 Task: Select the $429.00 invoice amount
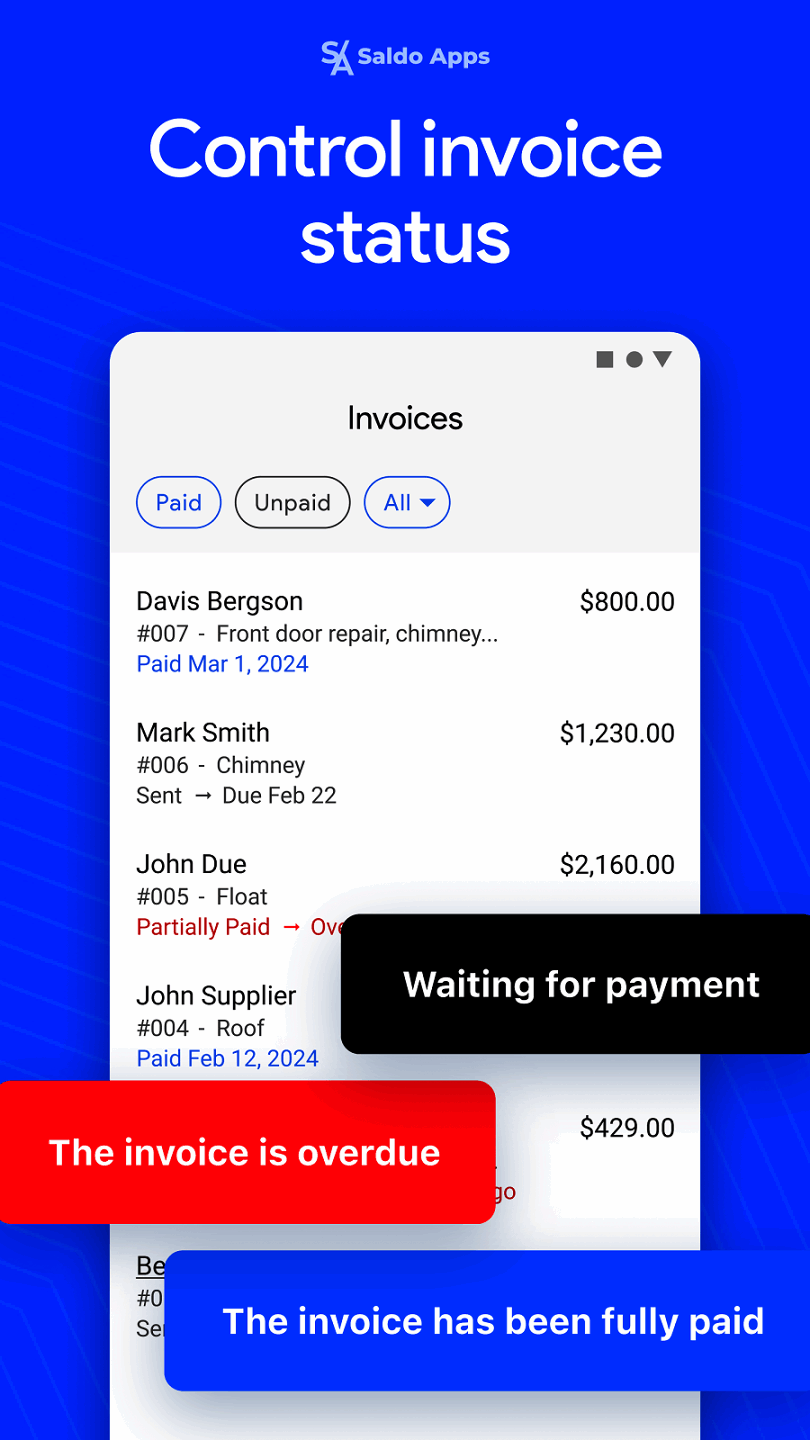(627, 1127)
